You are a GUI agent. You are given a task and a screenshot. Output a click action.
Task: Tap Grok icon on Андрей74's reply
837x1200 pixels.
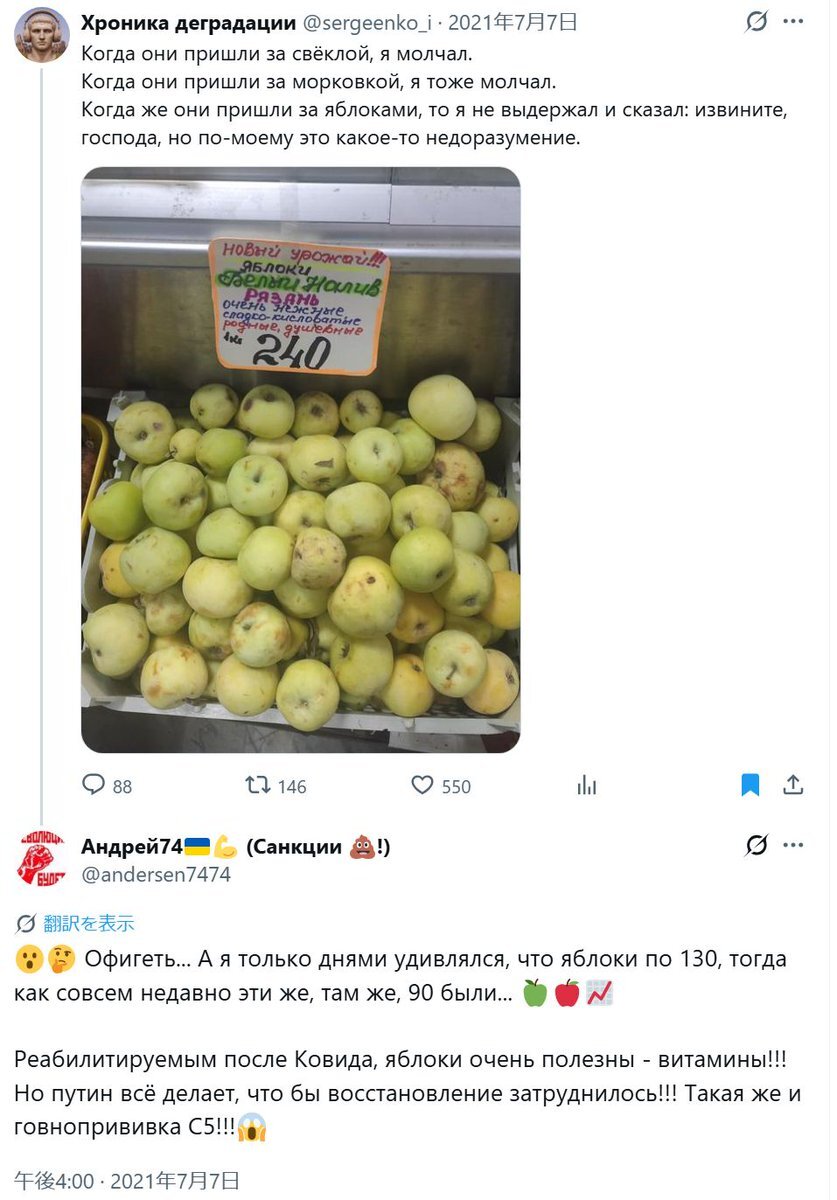(x=757, y=846)
